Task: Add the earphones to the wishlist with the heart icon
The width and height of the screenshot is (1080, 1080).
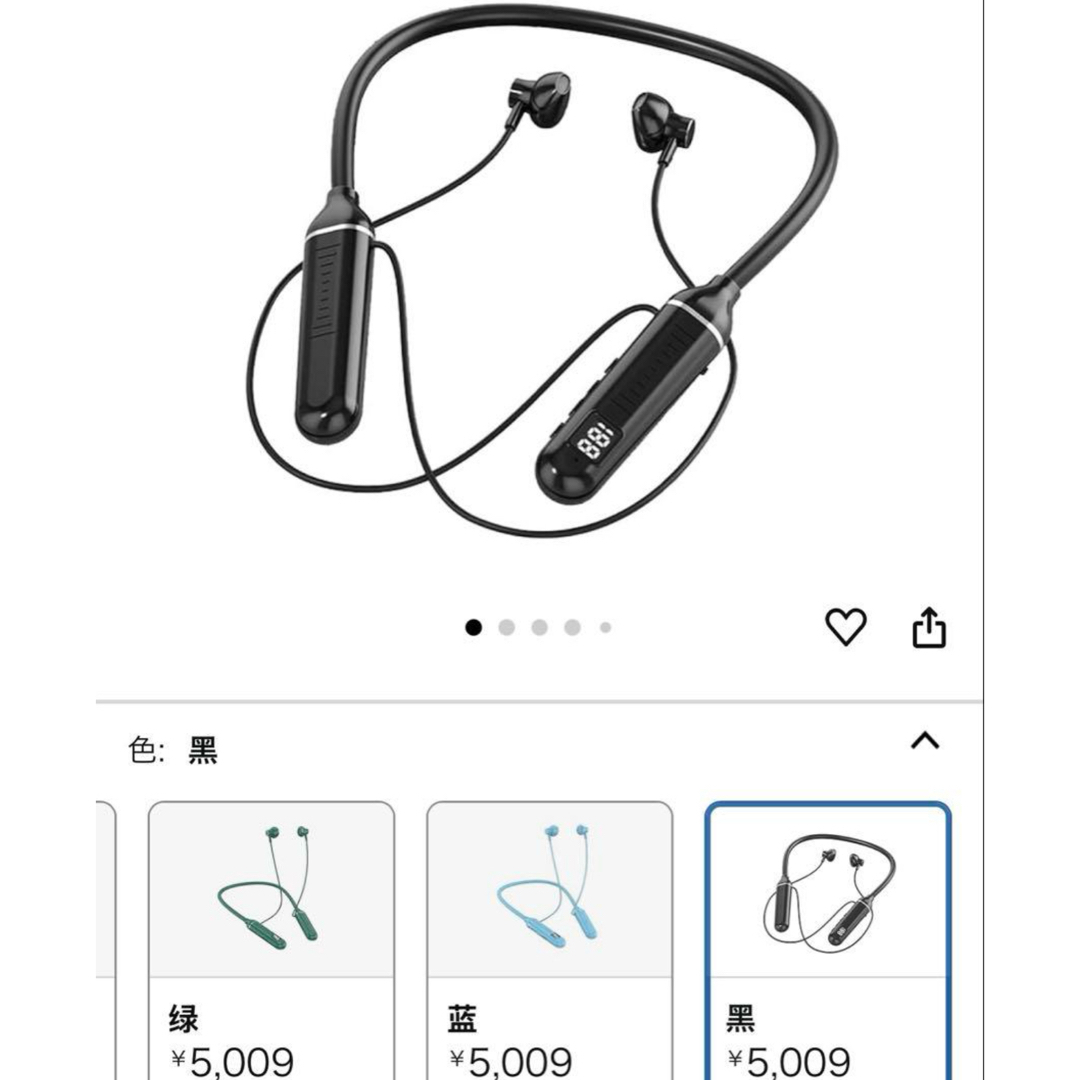Action: tap(845, 627)
